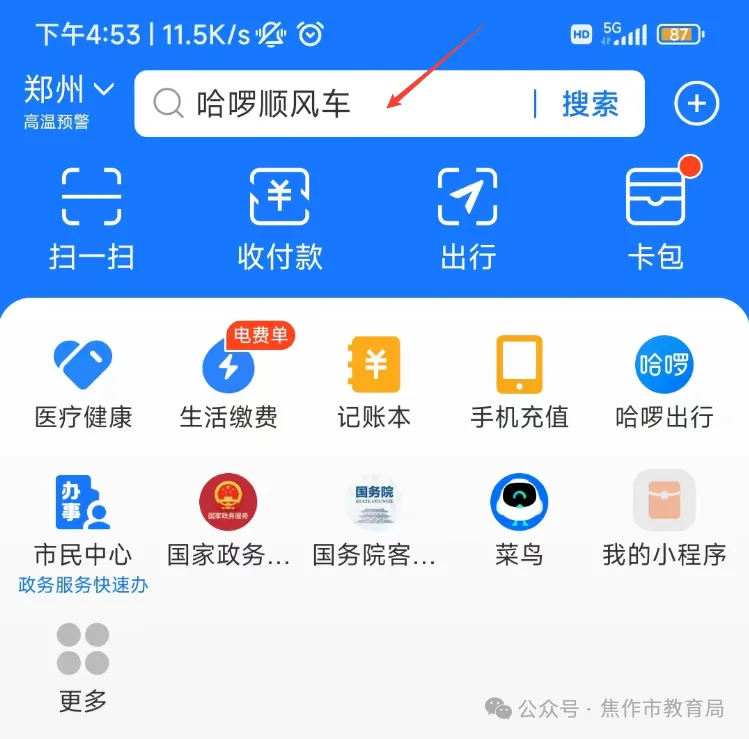Open 出行 travel services

click(x=467, y=217)
